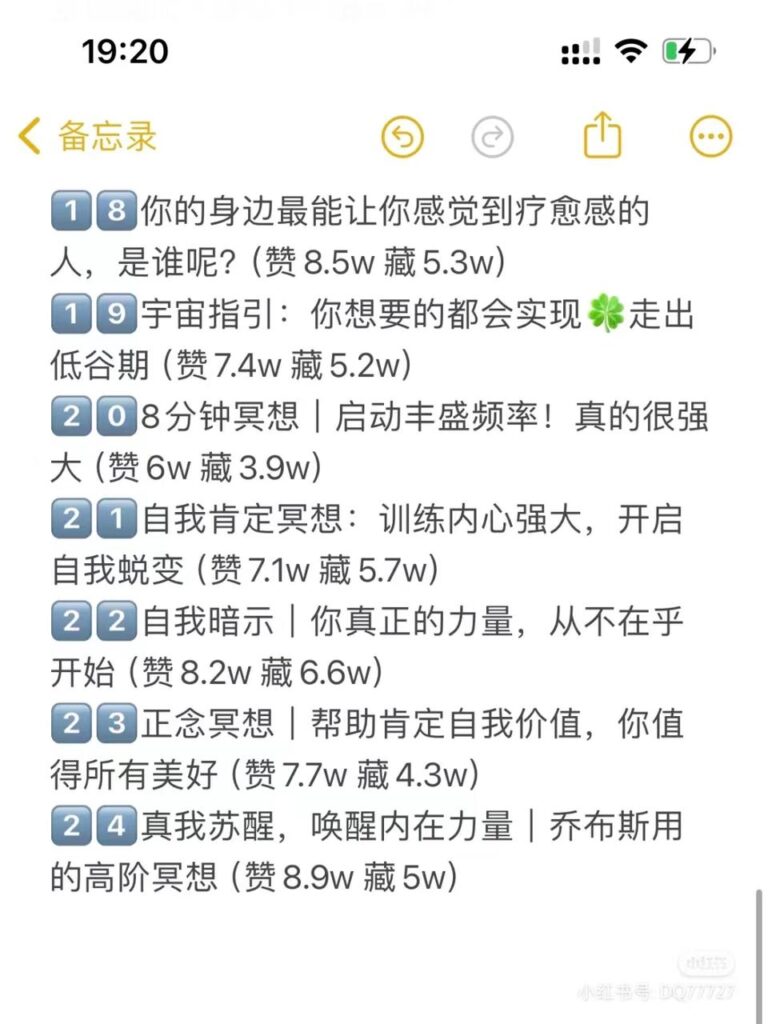Tap the more options ellipsis icon

tap(708, 136)
